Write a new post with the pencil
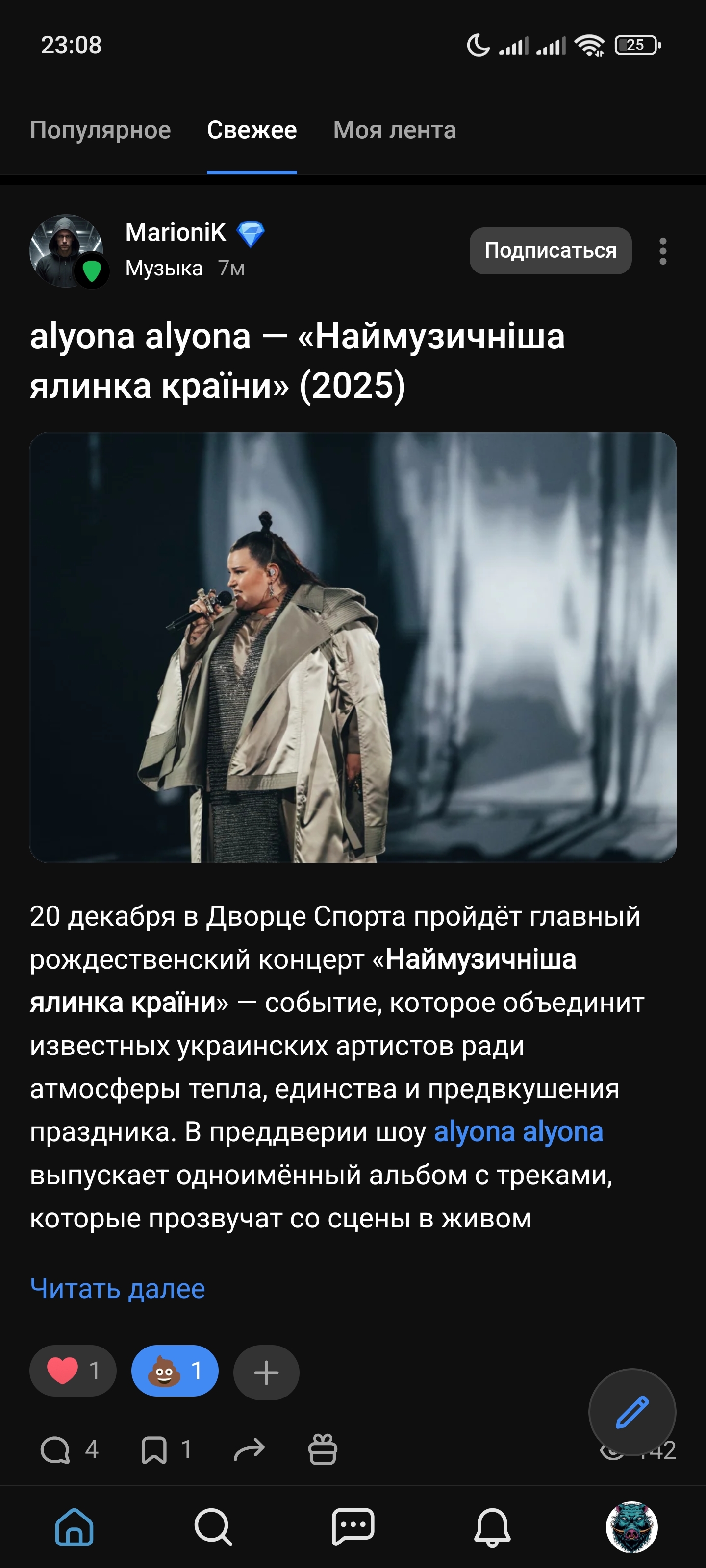Image resolution: width=706 pixels, height=1568 pixels. pyautogui.click(x=631, y=1412)
